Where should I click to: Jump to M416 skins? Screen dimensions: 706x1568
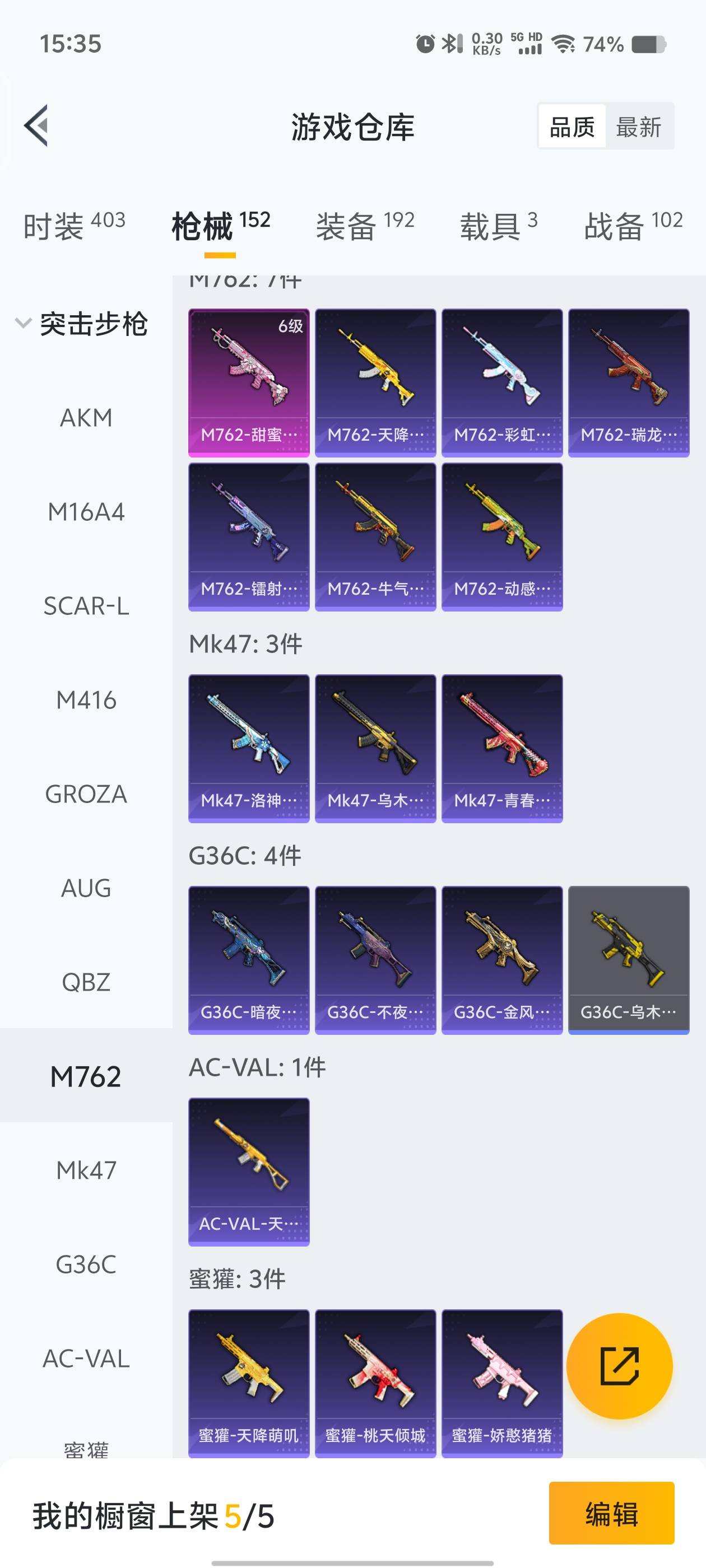[86, 701]
